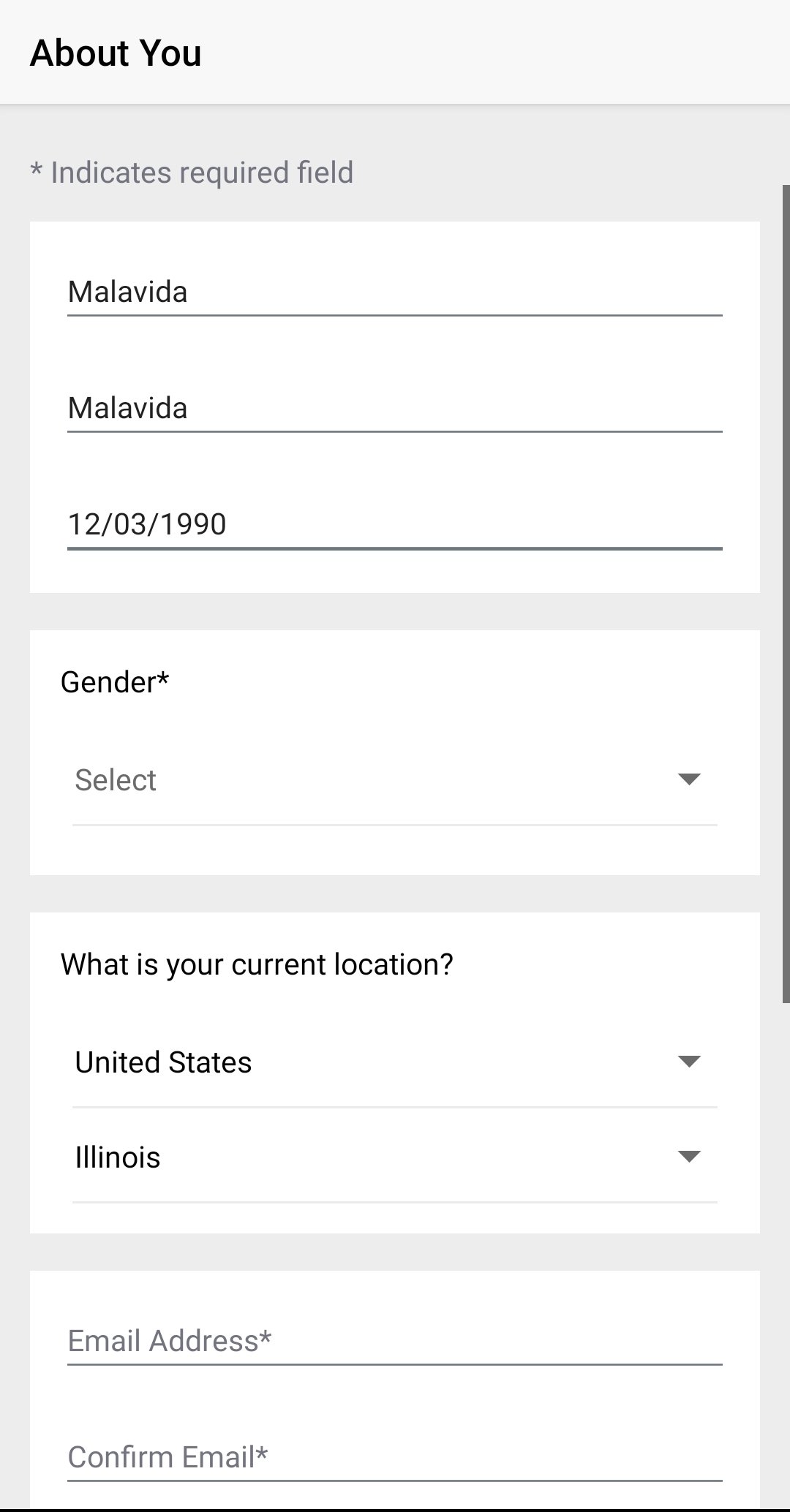790x1512 pixels.
Task: Open the United States country dropdown
Action: (x=395, y=1062)
